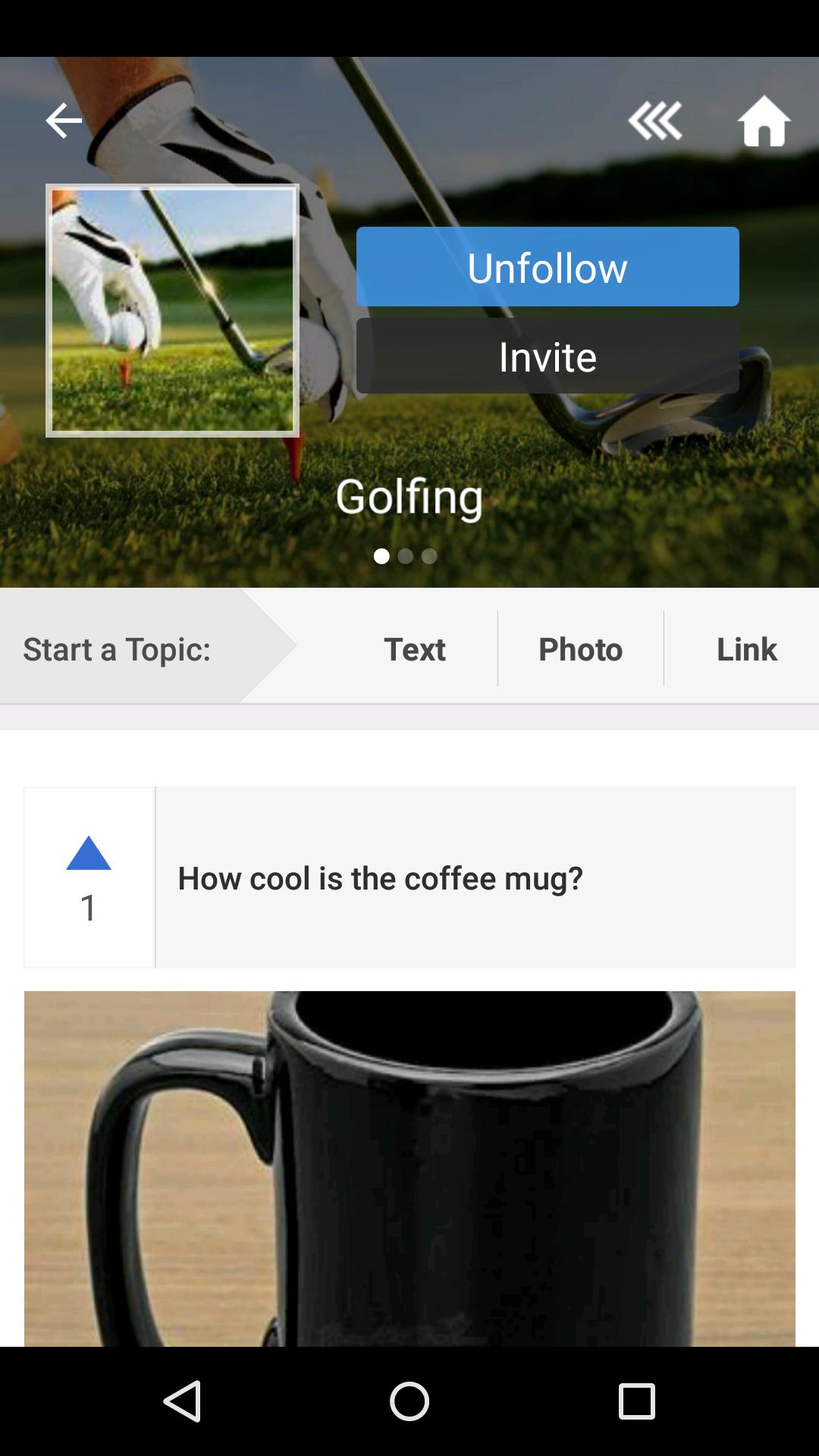The width and height of the screenshot is (819, 1456).
Task: Tap the black coffee mug photo
Action: tap(409, 1175)
